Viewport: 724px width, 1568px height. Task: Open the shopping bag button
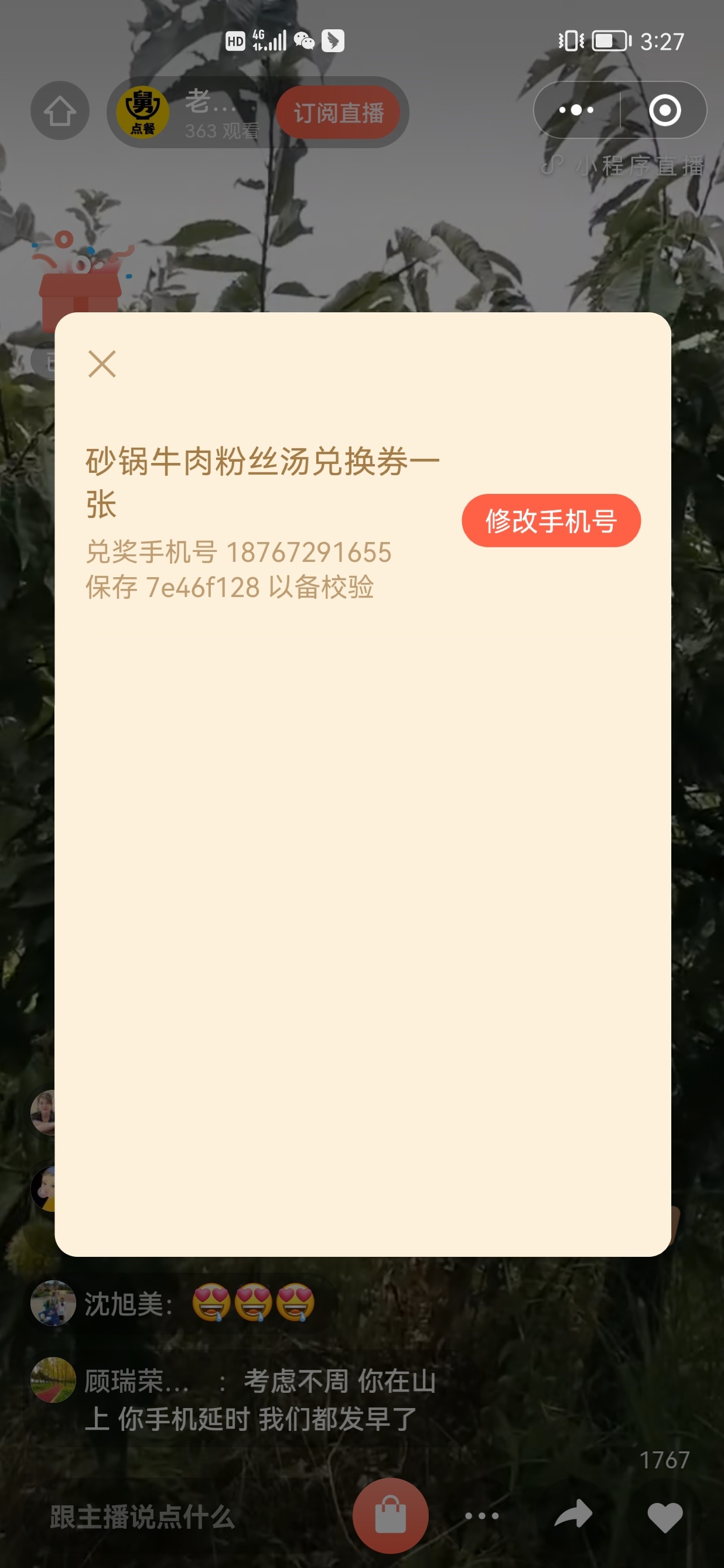click(390, 1515)
